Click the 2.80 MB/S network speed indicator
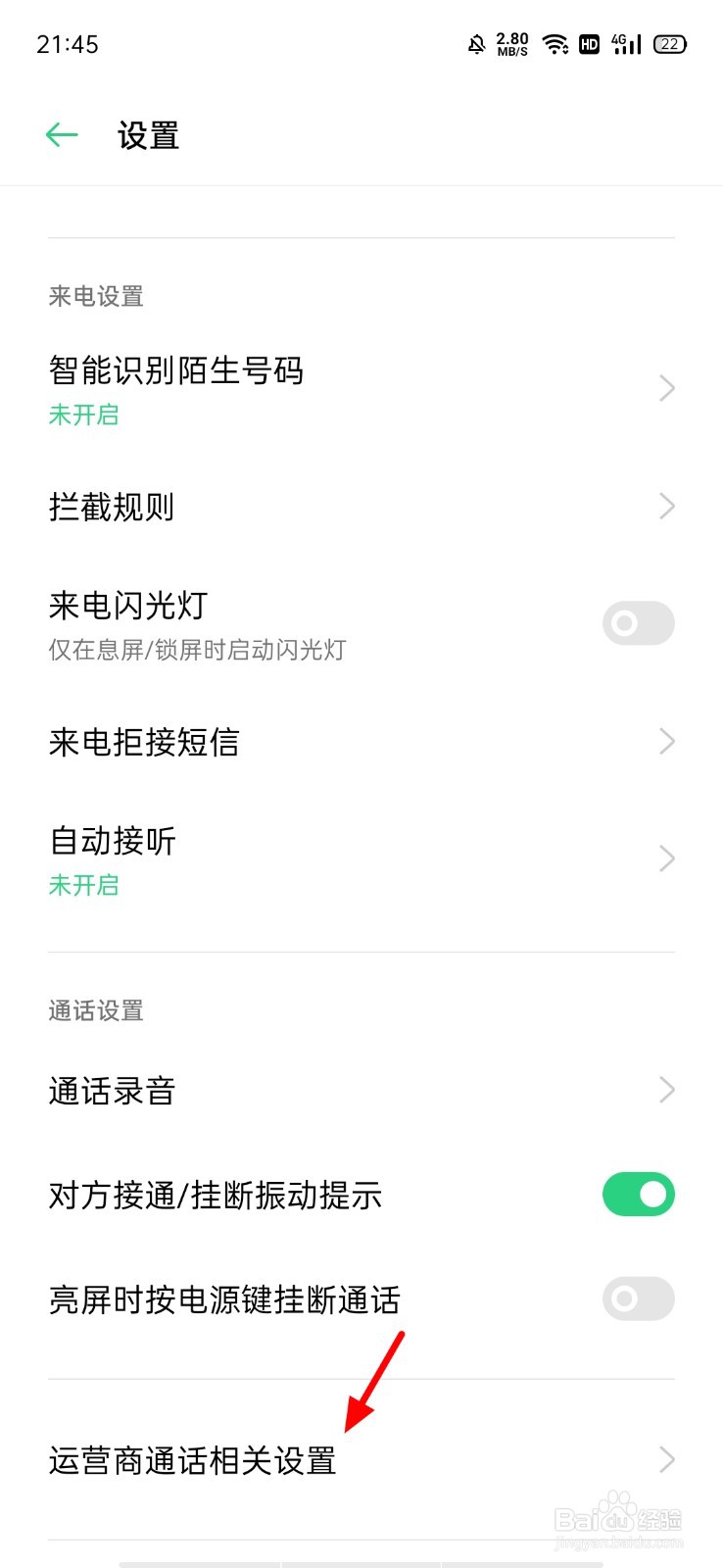Screen dimensions: 723x1568 point(511,43)
